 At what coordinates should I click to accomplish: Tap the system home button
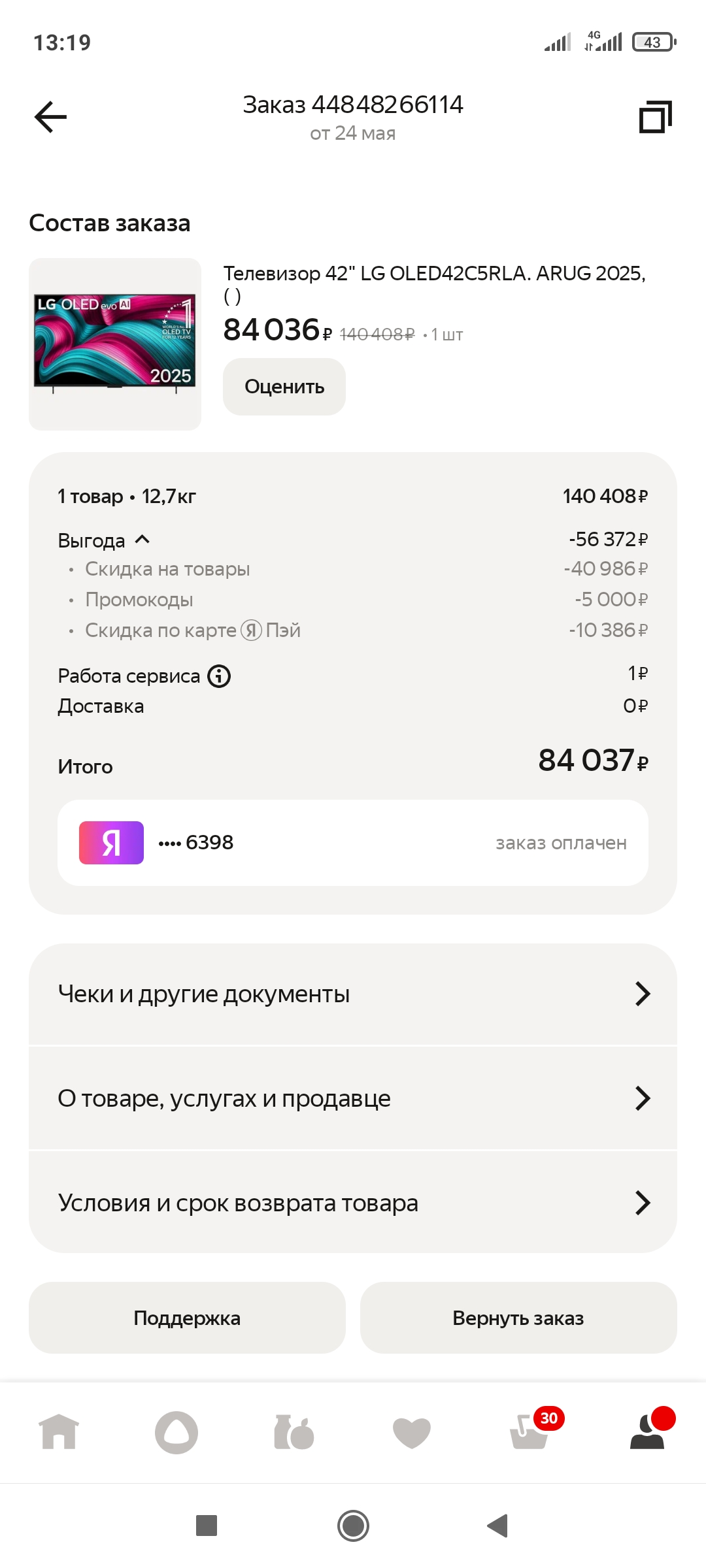coord(353,1526)
